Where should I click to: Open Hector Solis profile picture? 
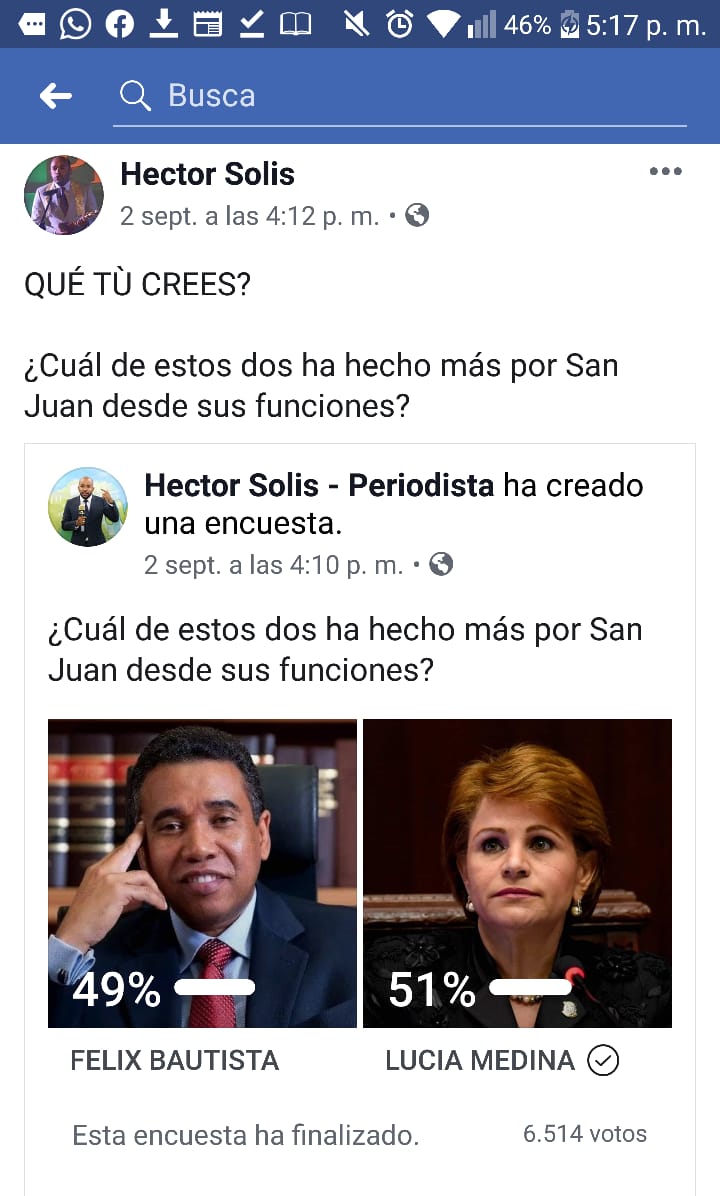pyautogui.click(x=64, y=194)
